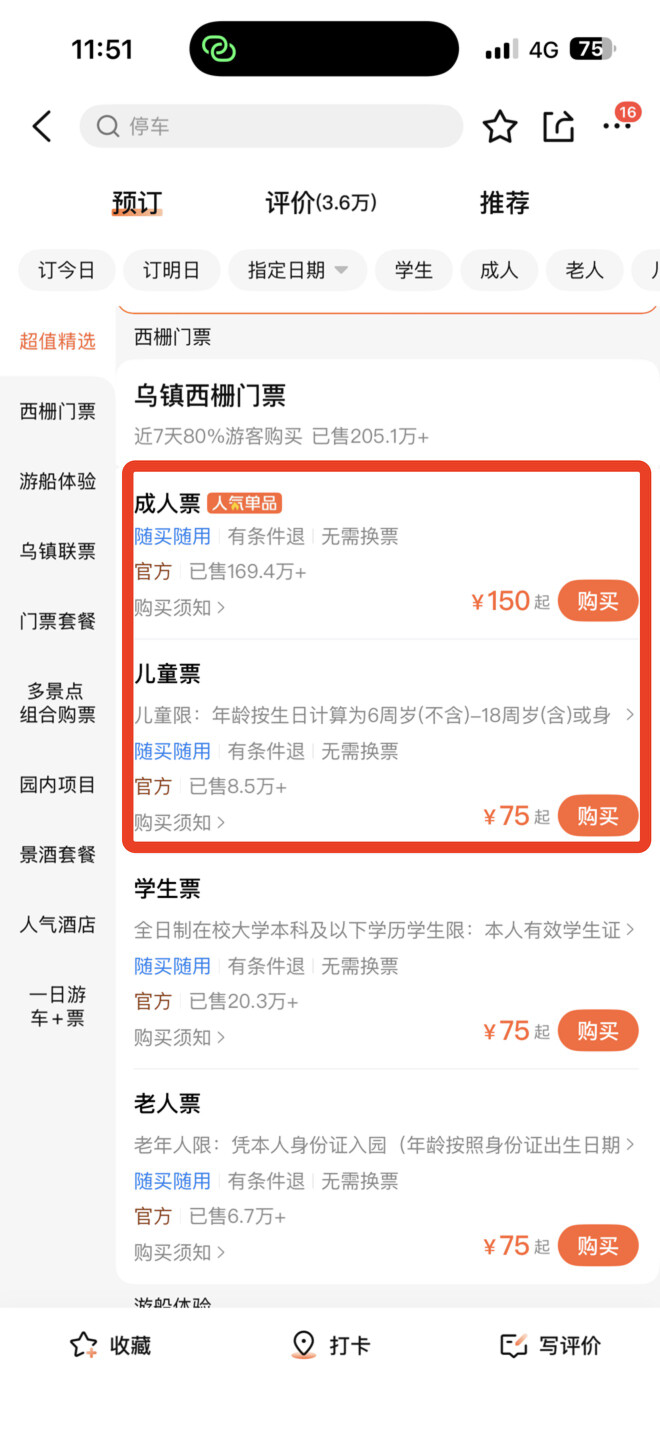This screenshot has height=1434, width=660.
Task: Open 人气酒店 section in the side menu
Action: point(58,925)
